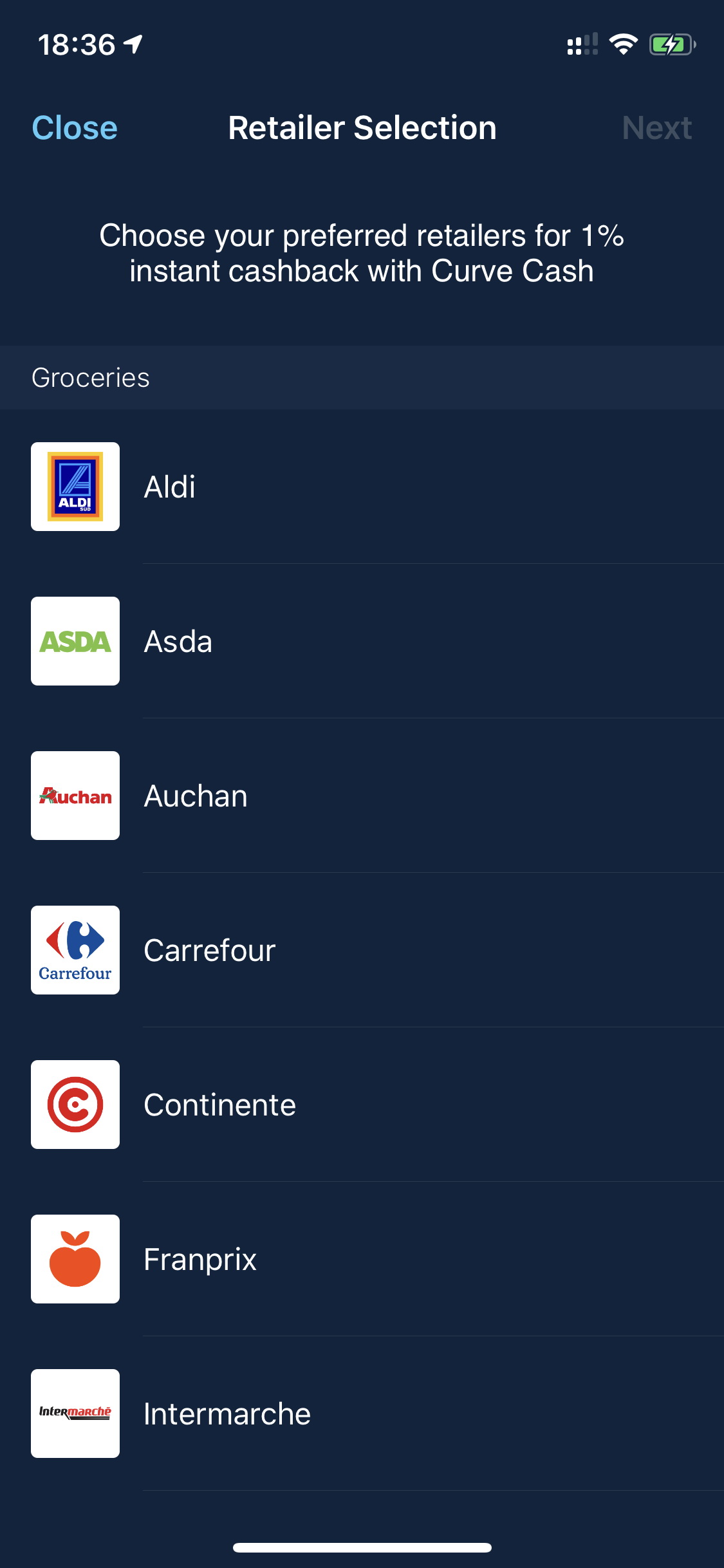Image resolution: width=724 pixels, height=1568 pixels.
Task: Tap Next to continue
Action: [657, 128]
